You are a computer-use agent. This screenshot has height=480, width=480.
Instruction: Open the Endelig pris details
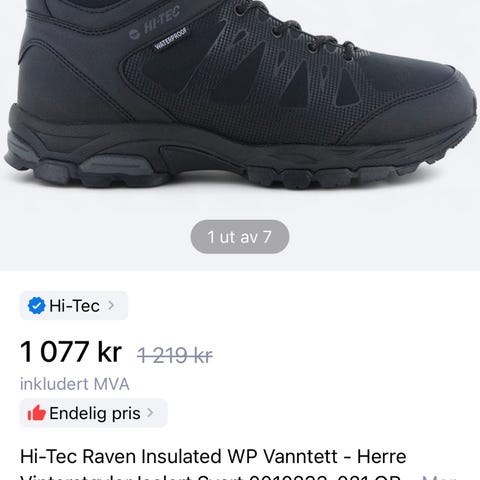pyautogui.click(x=93, y=413)
